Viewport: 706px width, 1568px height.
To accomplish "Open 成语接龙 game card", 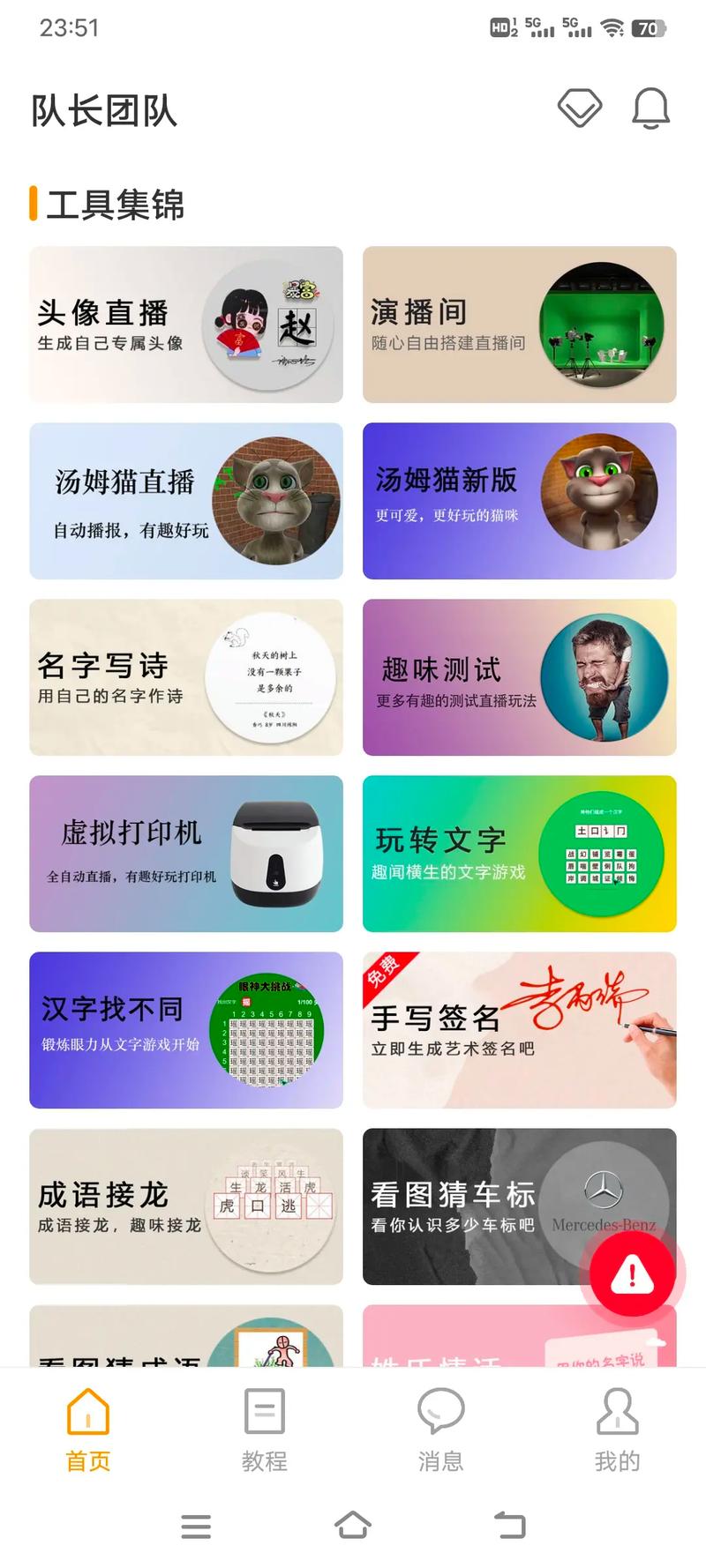I will click(x=185, y=1206).
